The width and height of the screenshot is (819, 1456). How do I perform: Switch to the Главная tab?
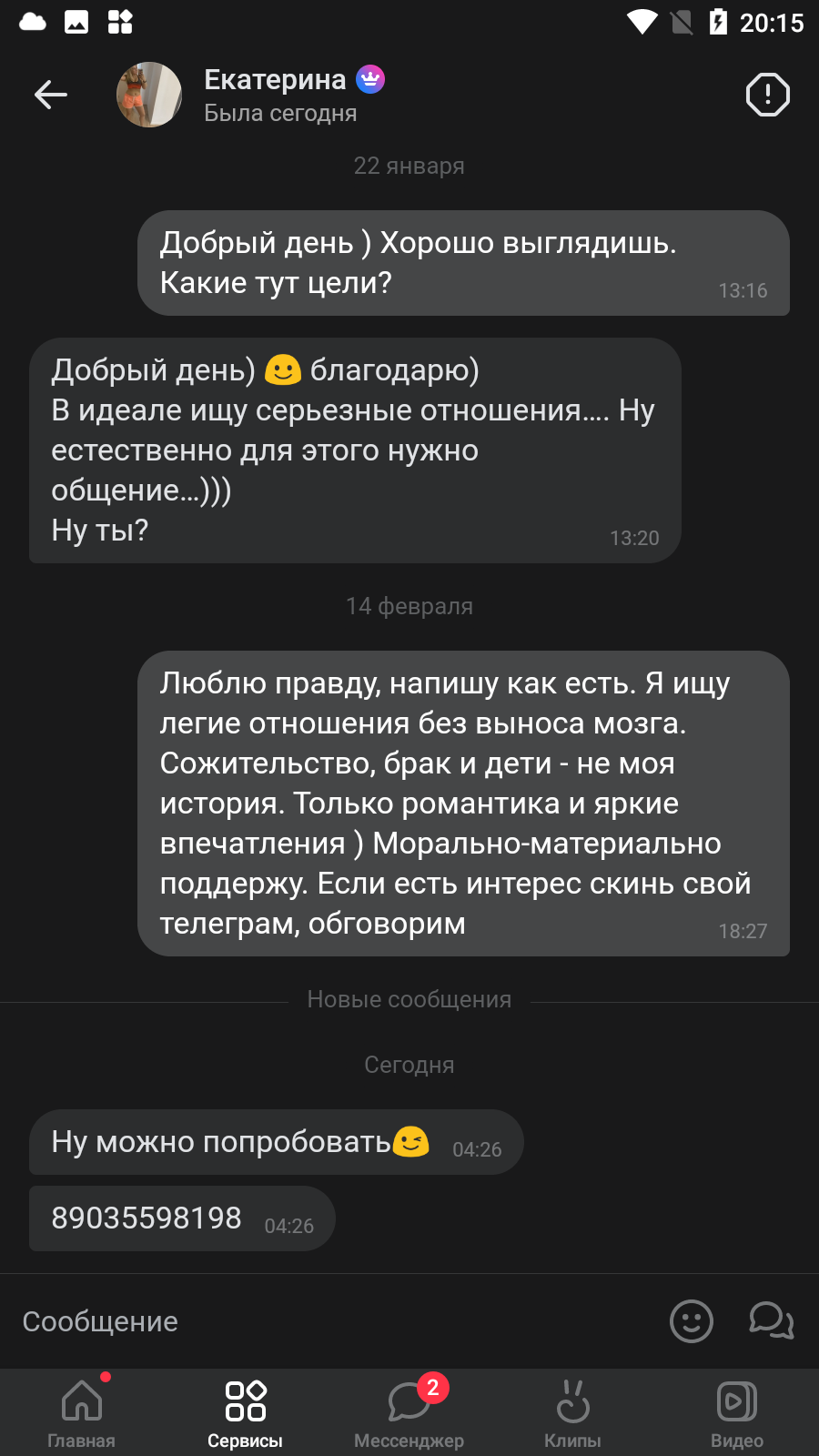(x=82, y=1412)
